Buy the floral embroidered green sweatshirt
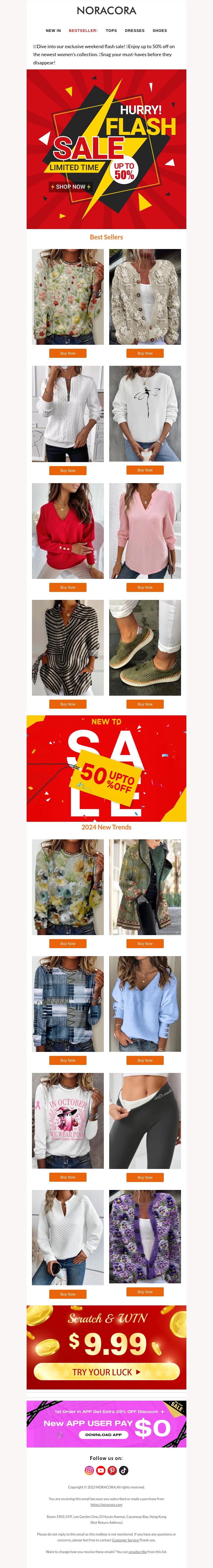 tap(68, 353)
